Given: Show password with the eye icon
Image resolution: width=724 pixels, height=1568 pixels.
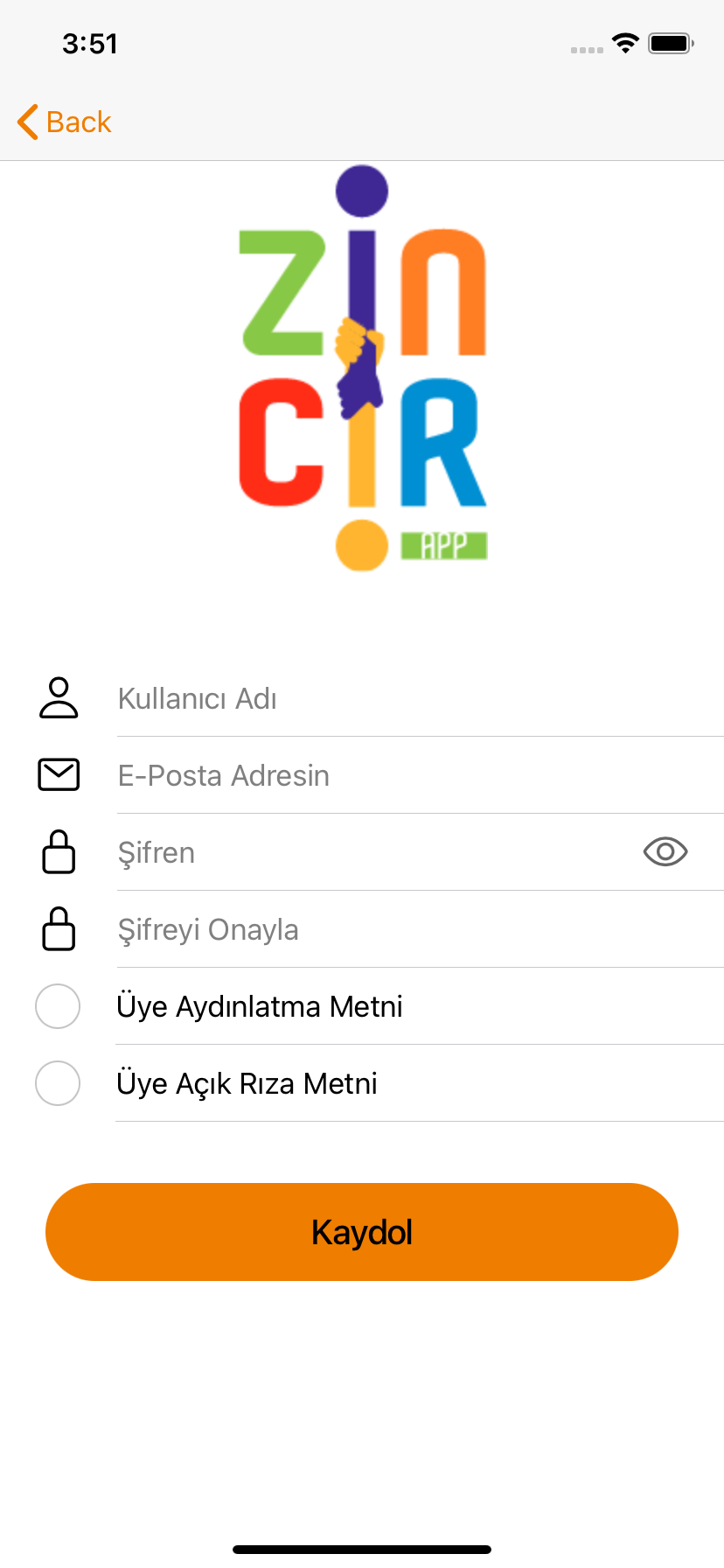Looking at the screenshot, I should (x=665, y=851).
